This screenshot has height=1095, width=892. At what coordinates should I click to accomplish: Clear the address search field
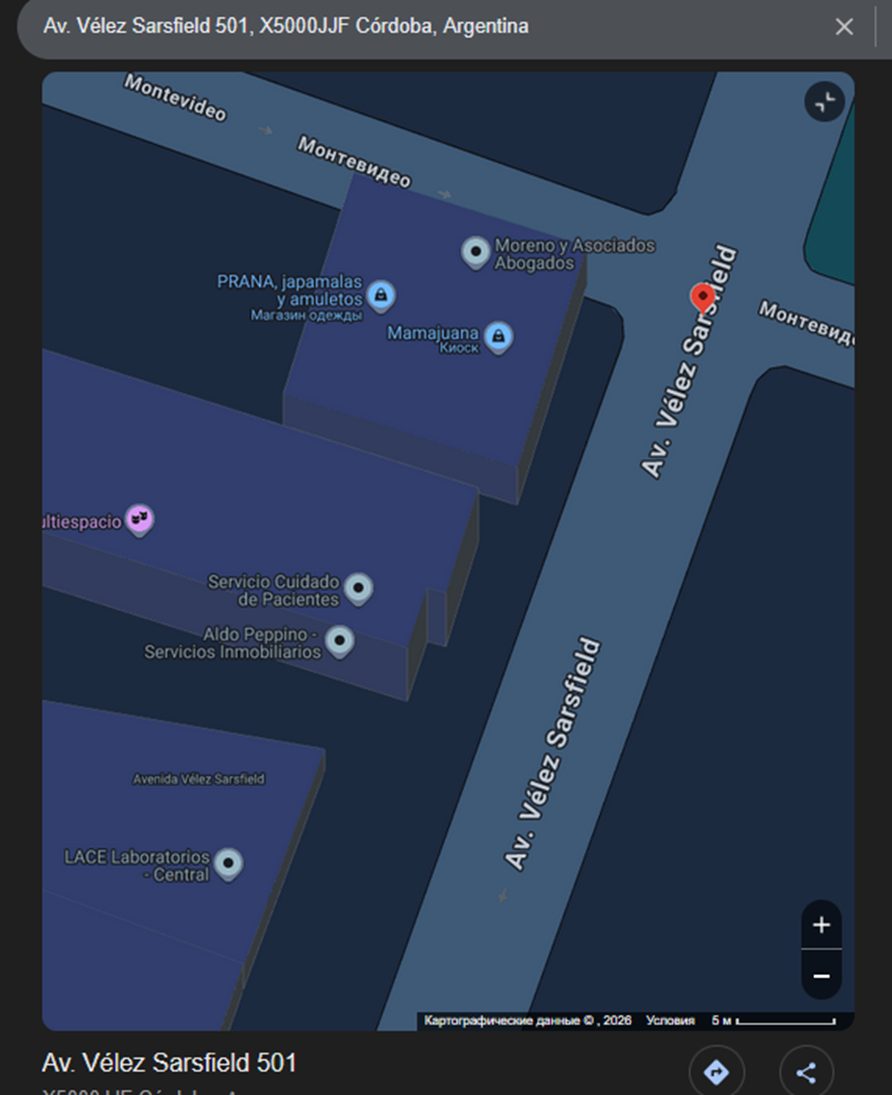844,27
